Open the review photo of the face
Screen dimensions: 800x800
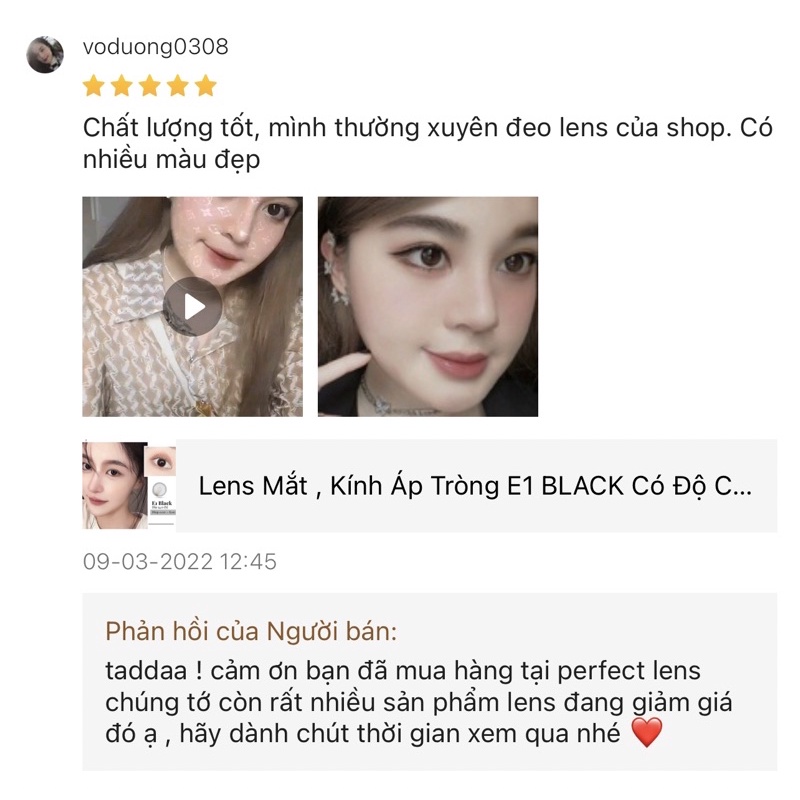point(428,306)
